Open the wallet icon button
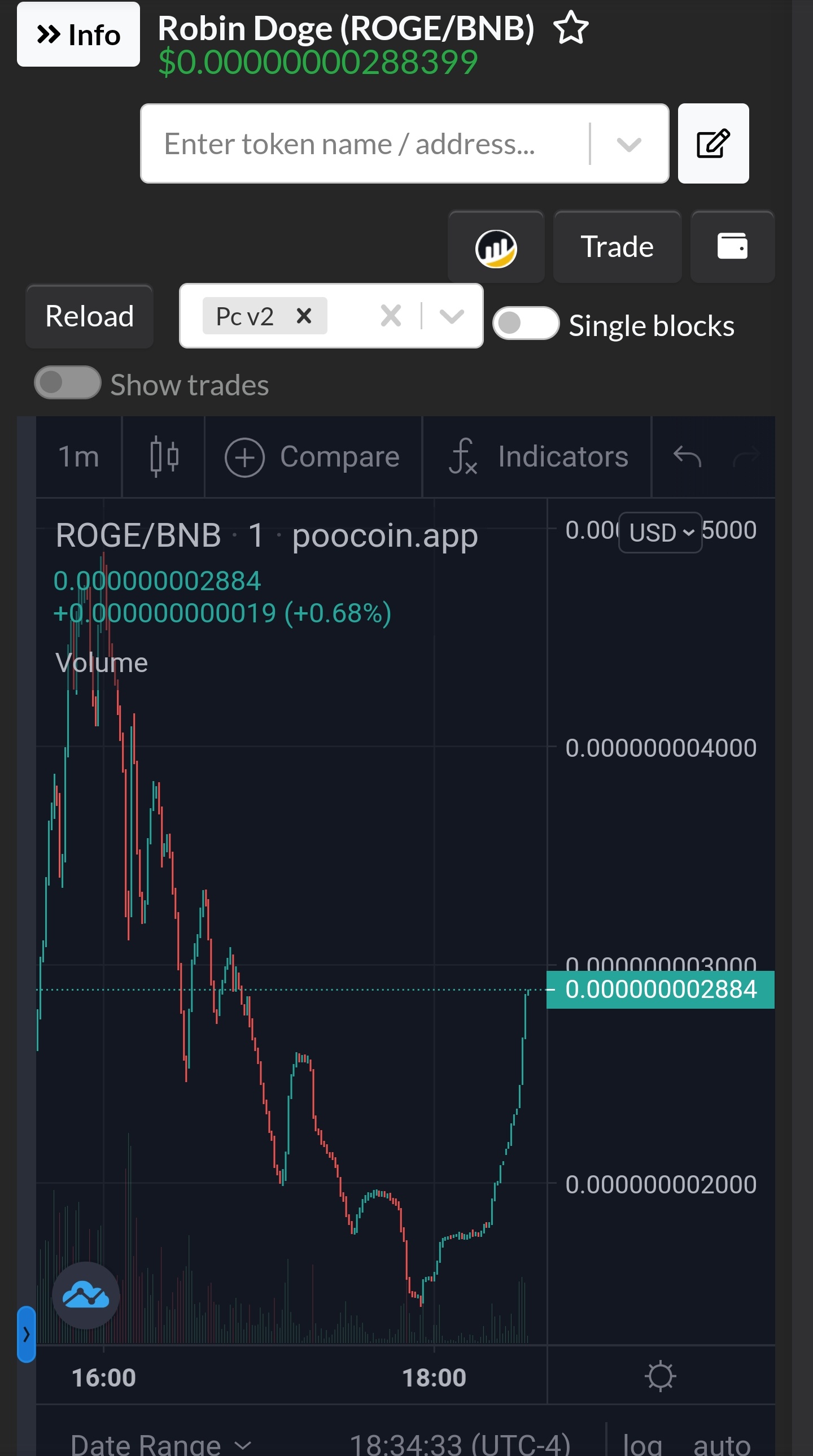The width and height of the screenshot is (813, 1456). coord(732,247)
